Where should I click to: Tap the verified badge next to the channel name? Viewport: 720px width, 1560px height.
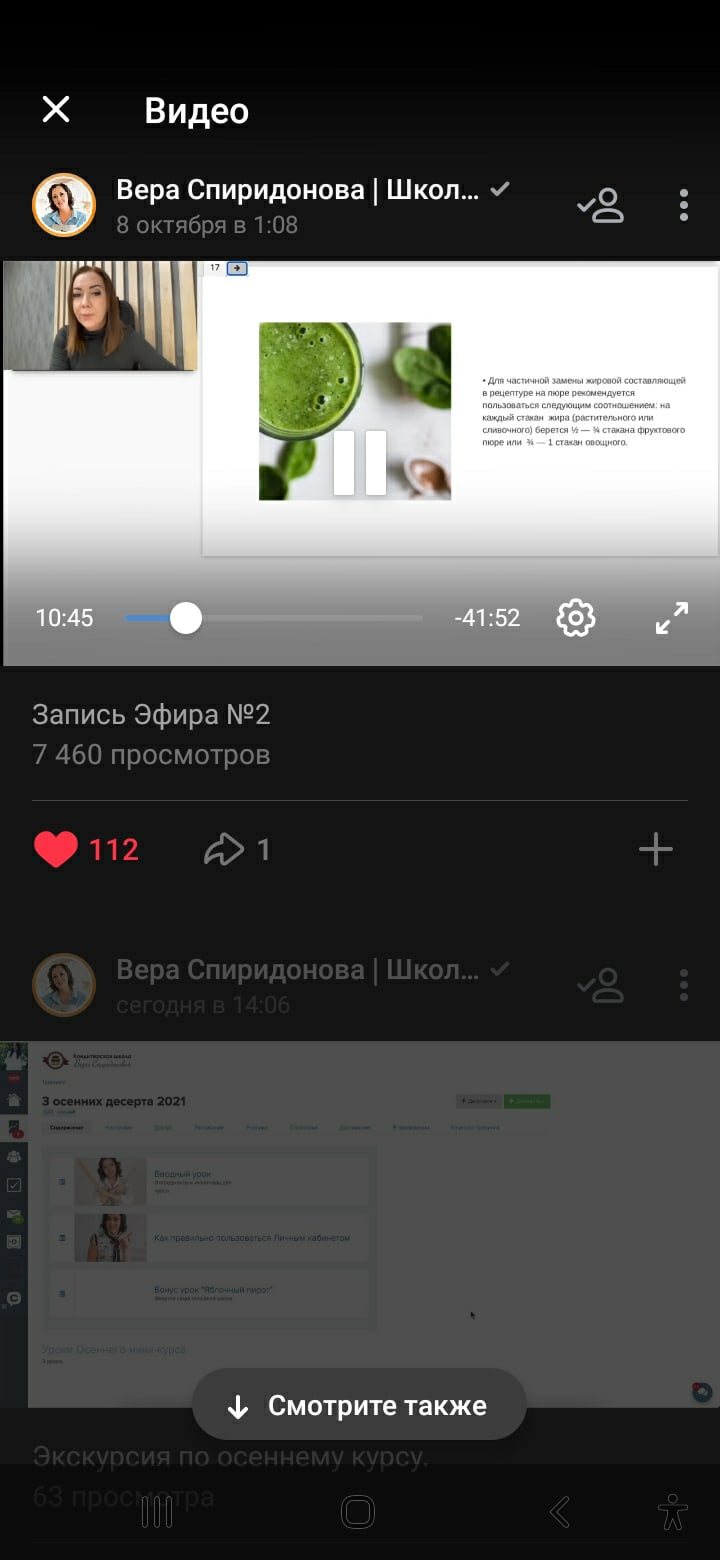click(x=499, y=188)
